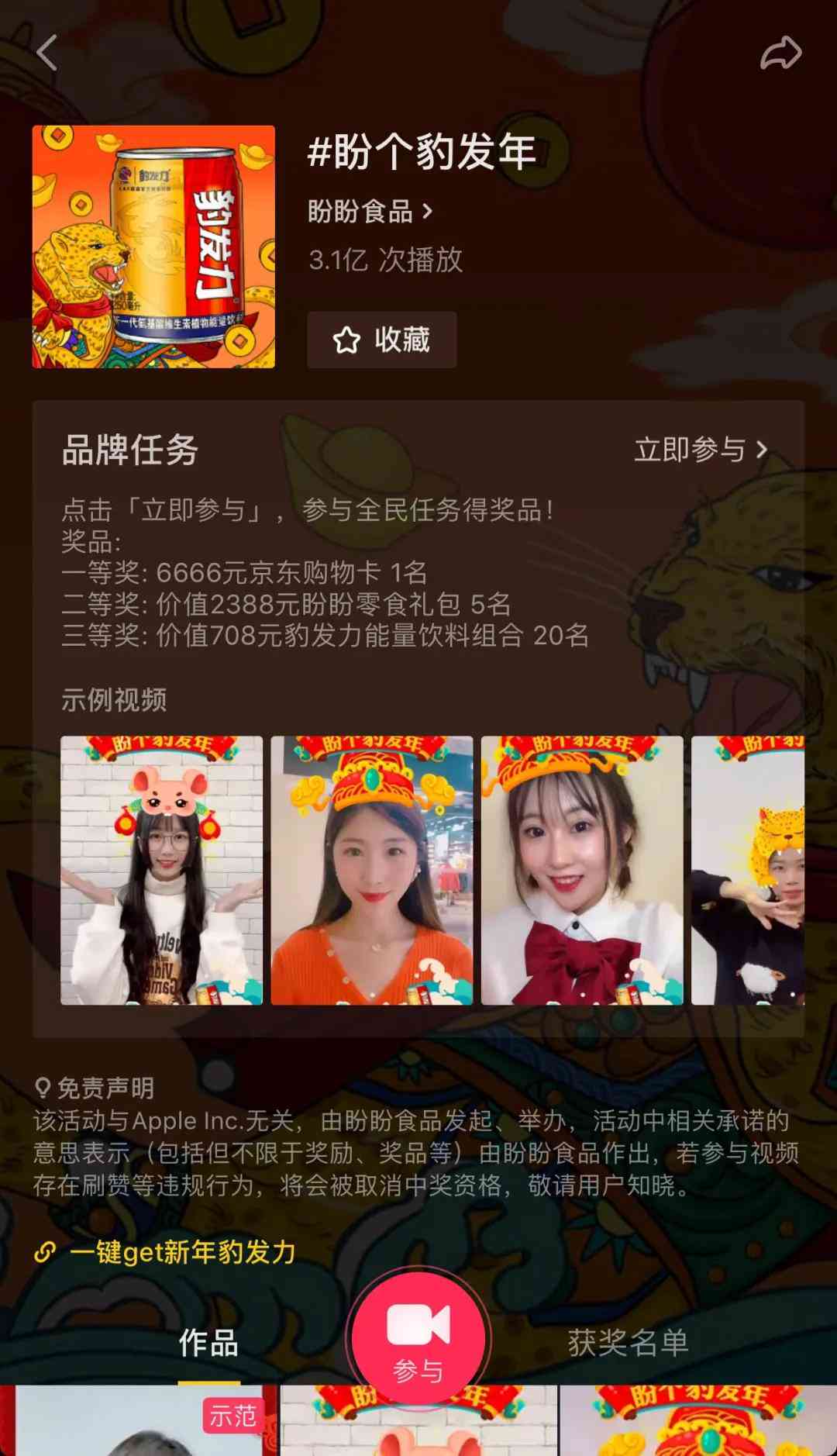Switch to the 作品 tab

(208, 1343)
